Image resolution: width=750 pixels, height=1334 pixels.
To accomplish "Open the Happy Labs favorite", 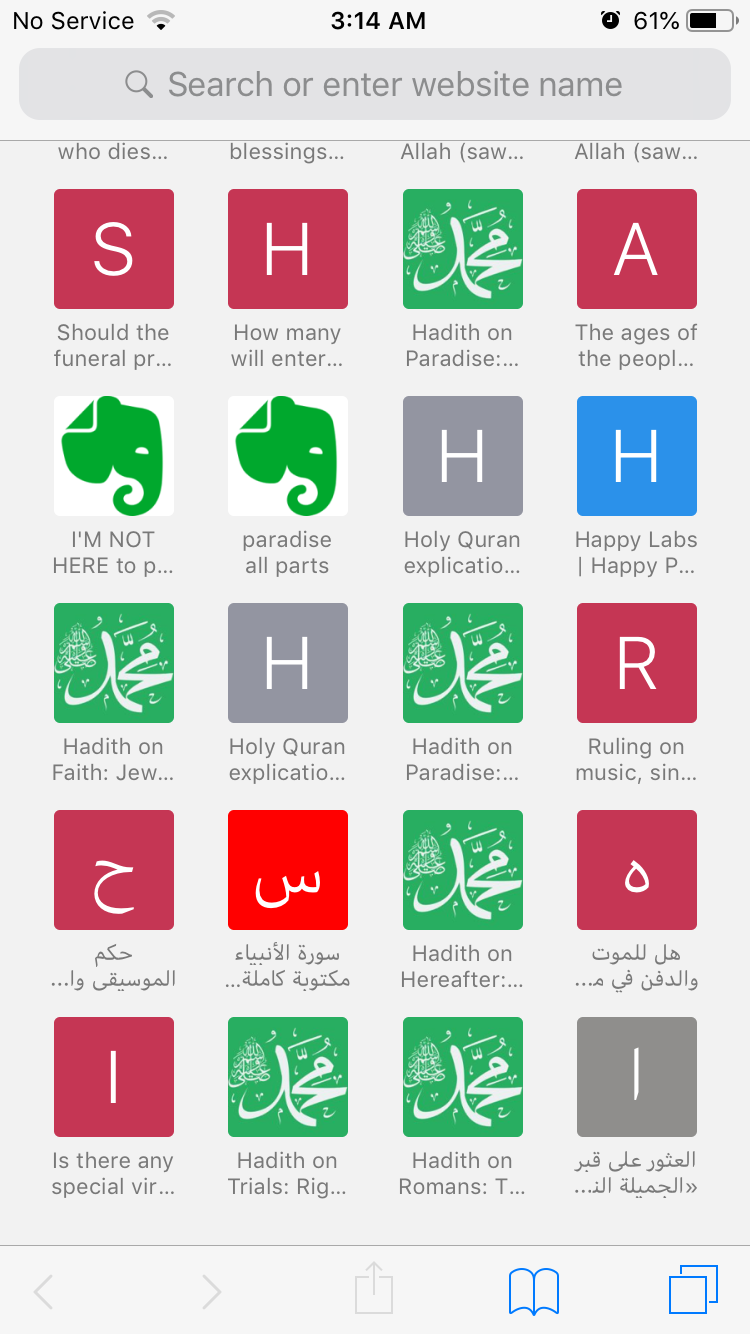I will coord(637,456).
